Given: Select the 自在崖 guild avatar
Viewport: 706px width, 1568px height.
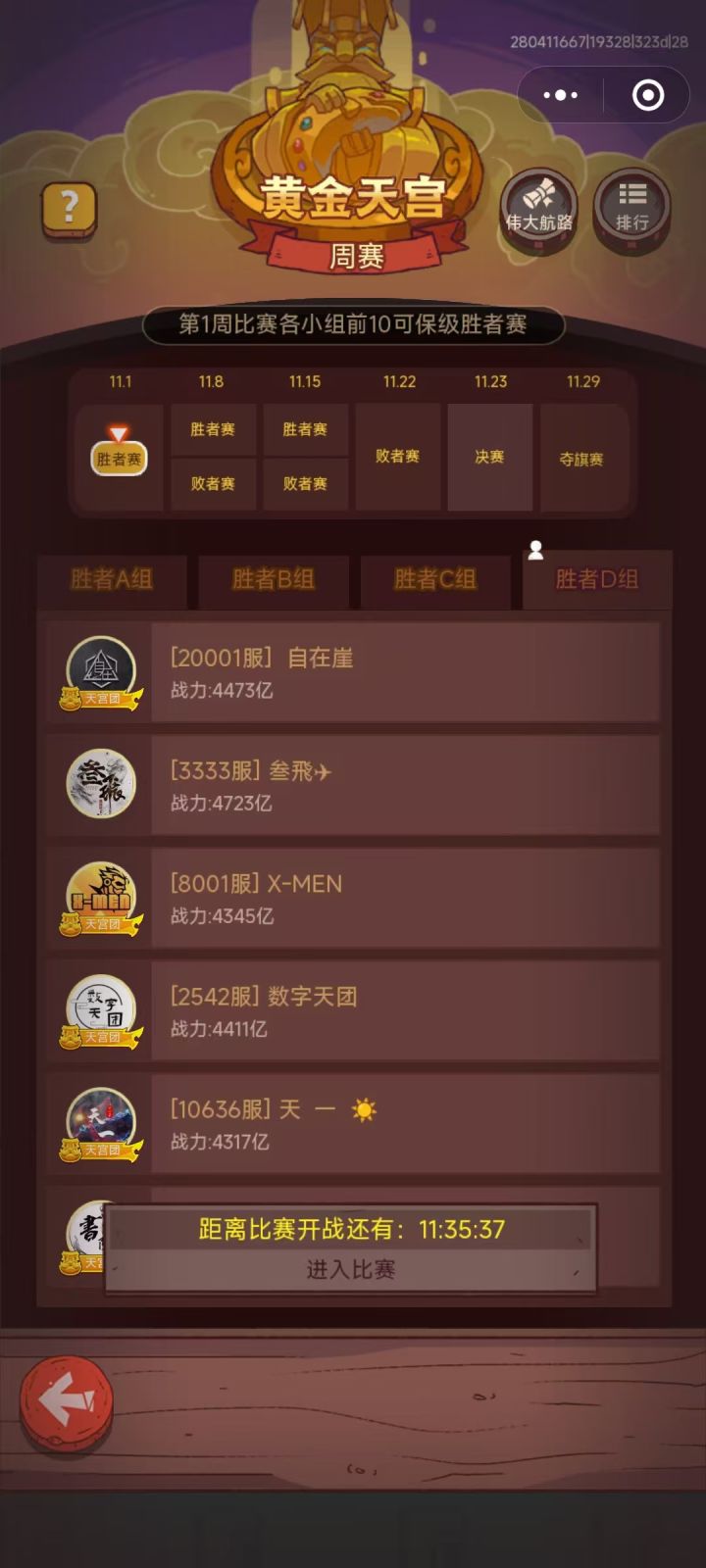Looking at the screenshot, I should [x=103, y=666].
